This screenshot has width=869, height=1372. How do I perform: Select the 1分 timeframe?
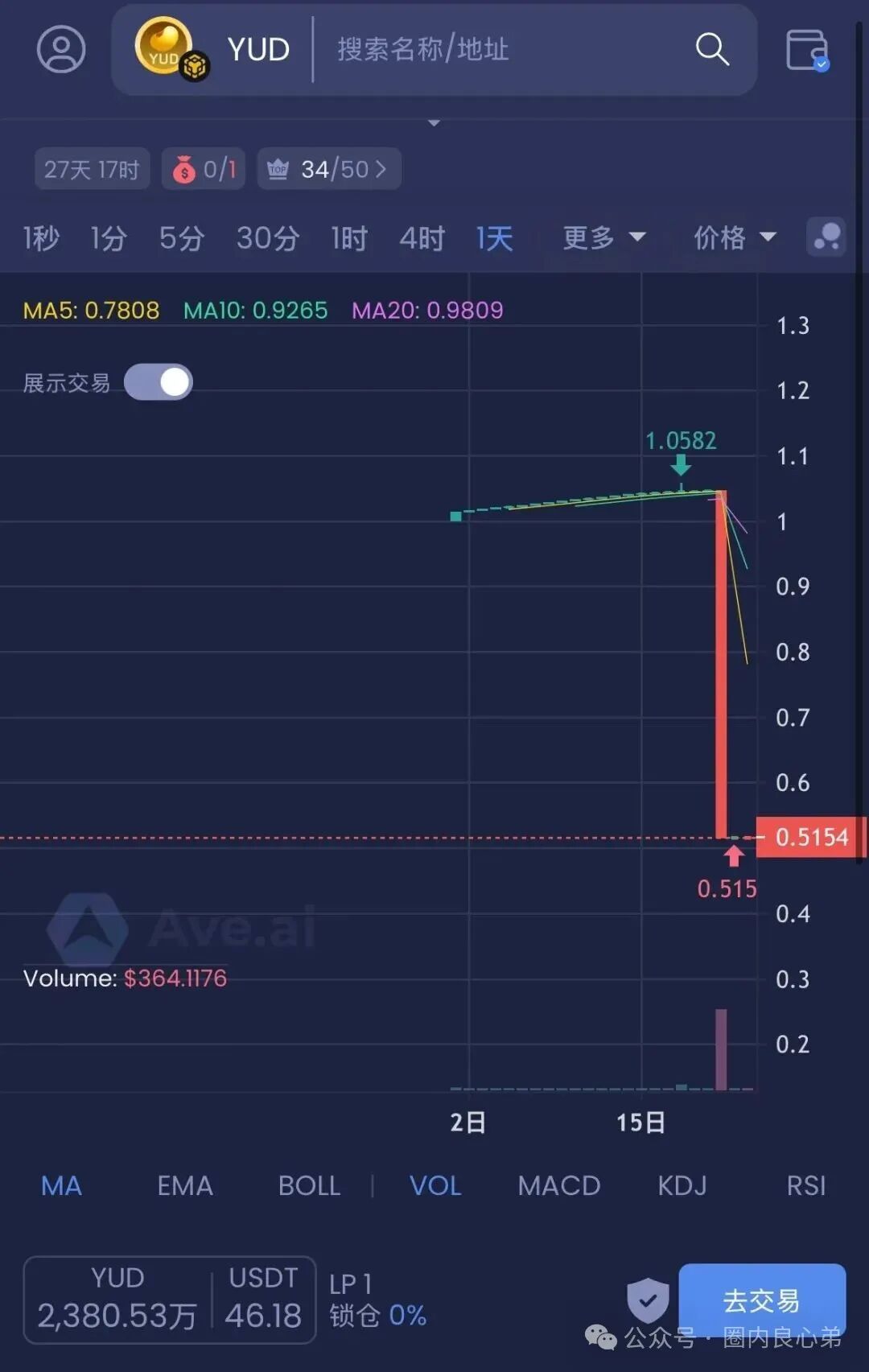pyautogui.click(x=109, y=238)
